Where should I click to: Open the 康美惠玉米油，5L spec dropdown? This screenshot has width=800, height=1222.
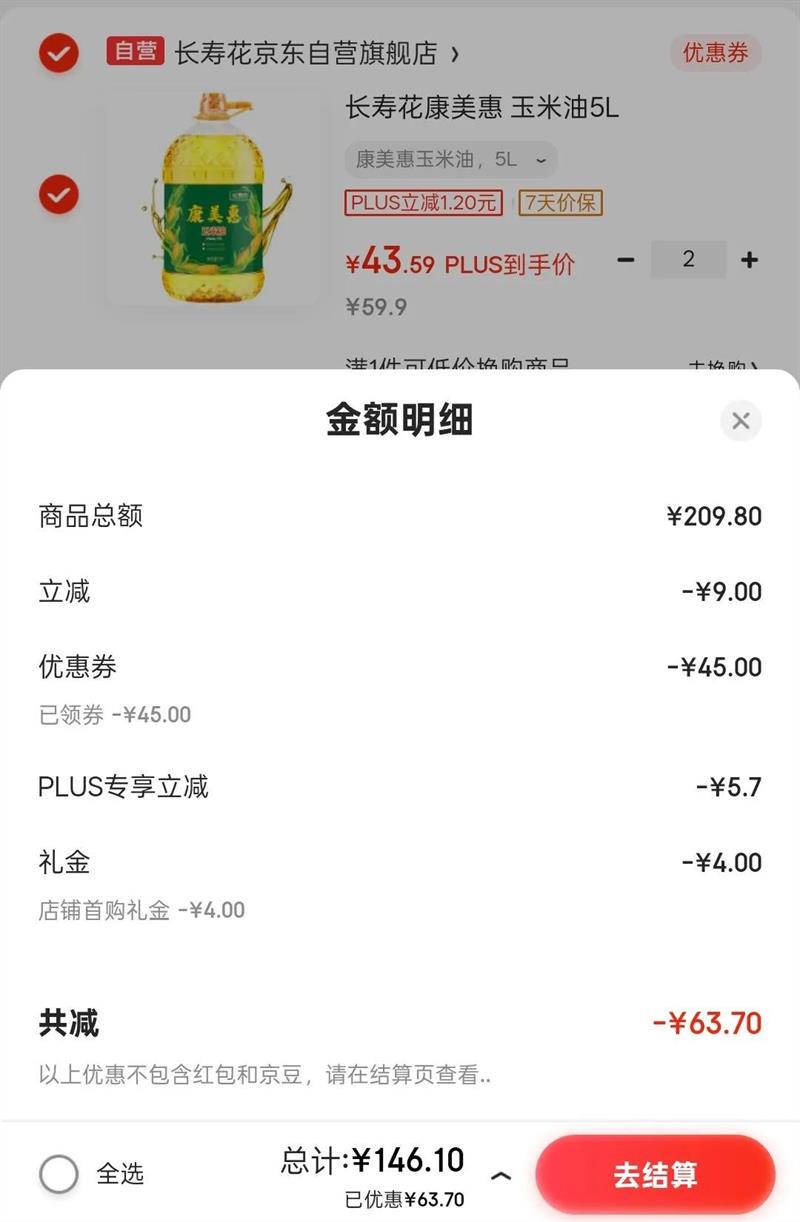[x=451, y=160]
